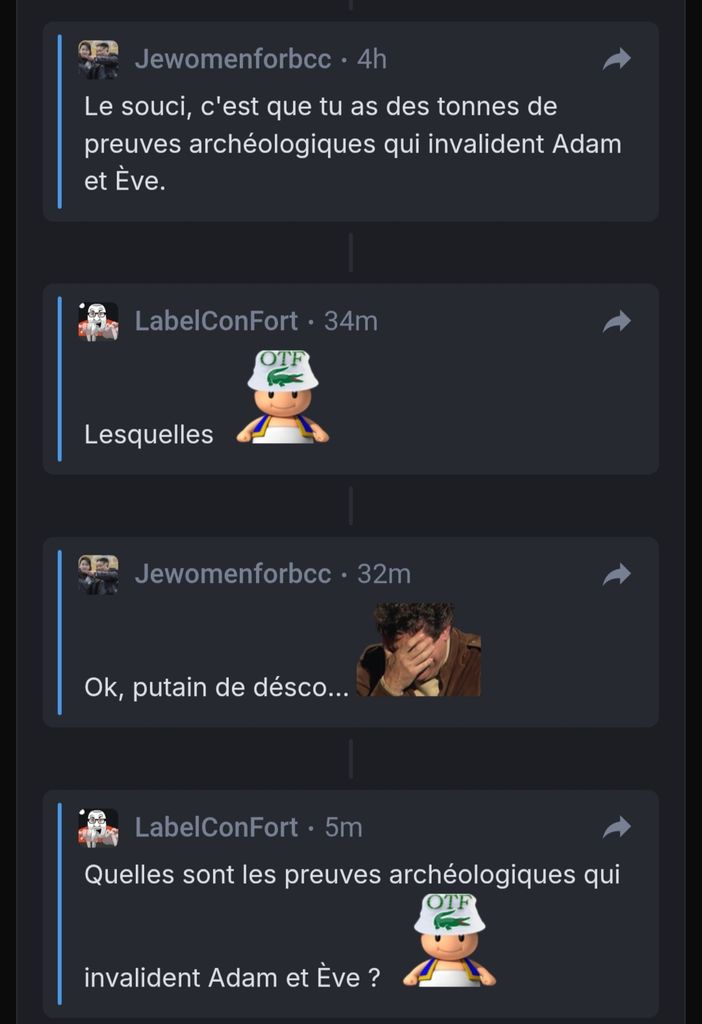Open LabelConFort's profile from 34m message
Viewport: 702px width, 1024px height.
216,321
